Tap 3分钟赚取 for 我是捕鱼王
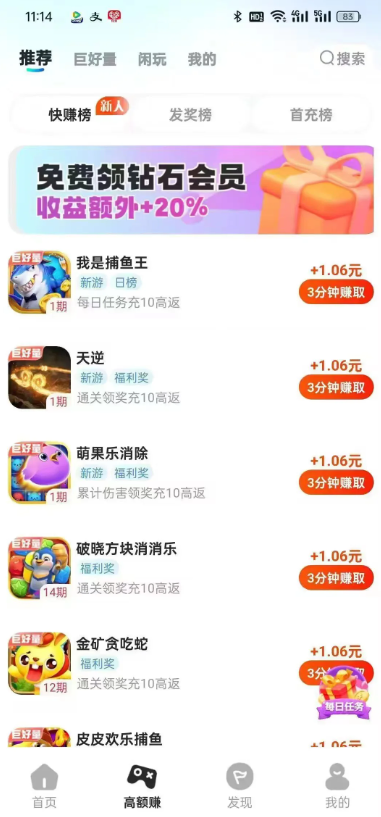 tap(336, 292)
